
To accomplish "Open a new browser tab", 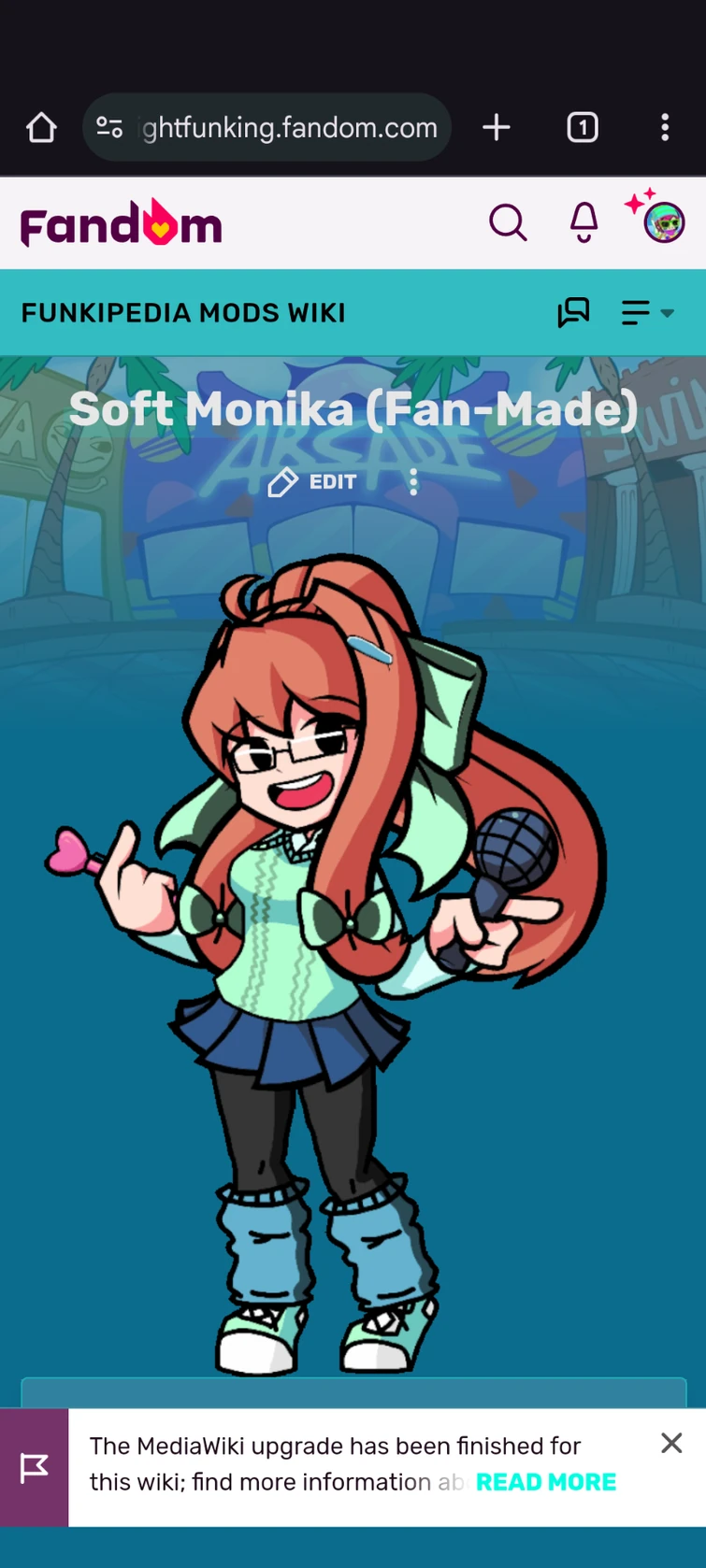I will pos(497,127).
